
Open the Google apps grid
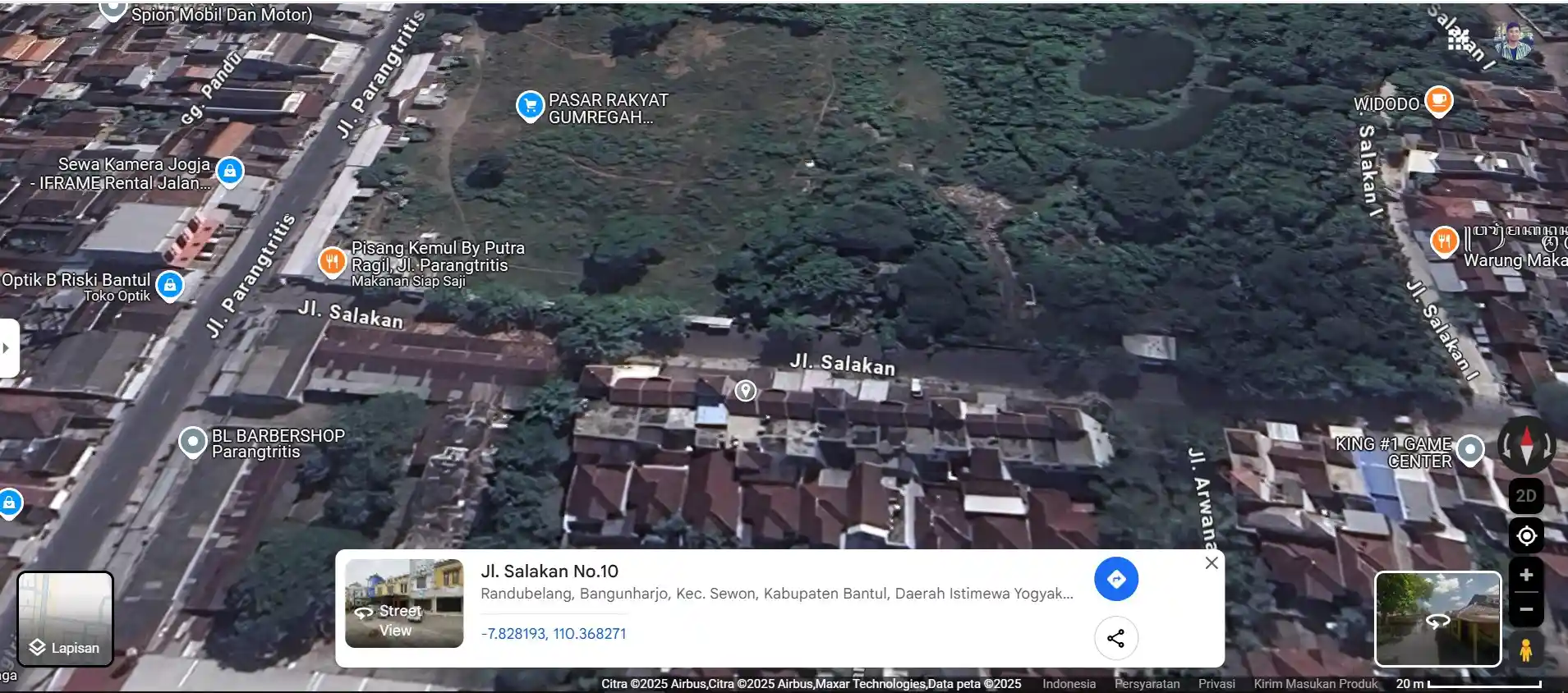(1458, 39)
